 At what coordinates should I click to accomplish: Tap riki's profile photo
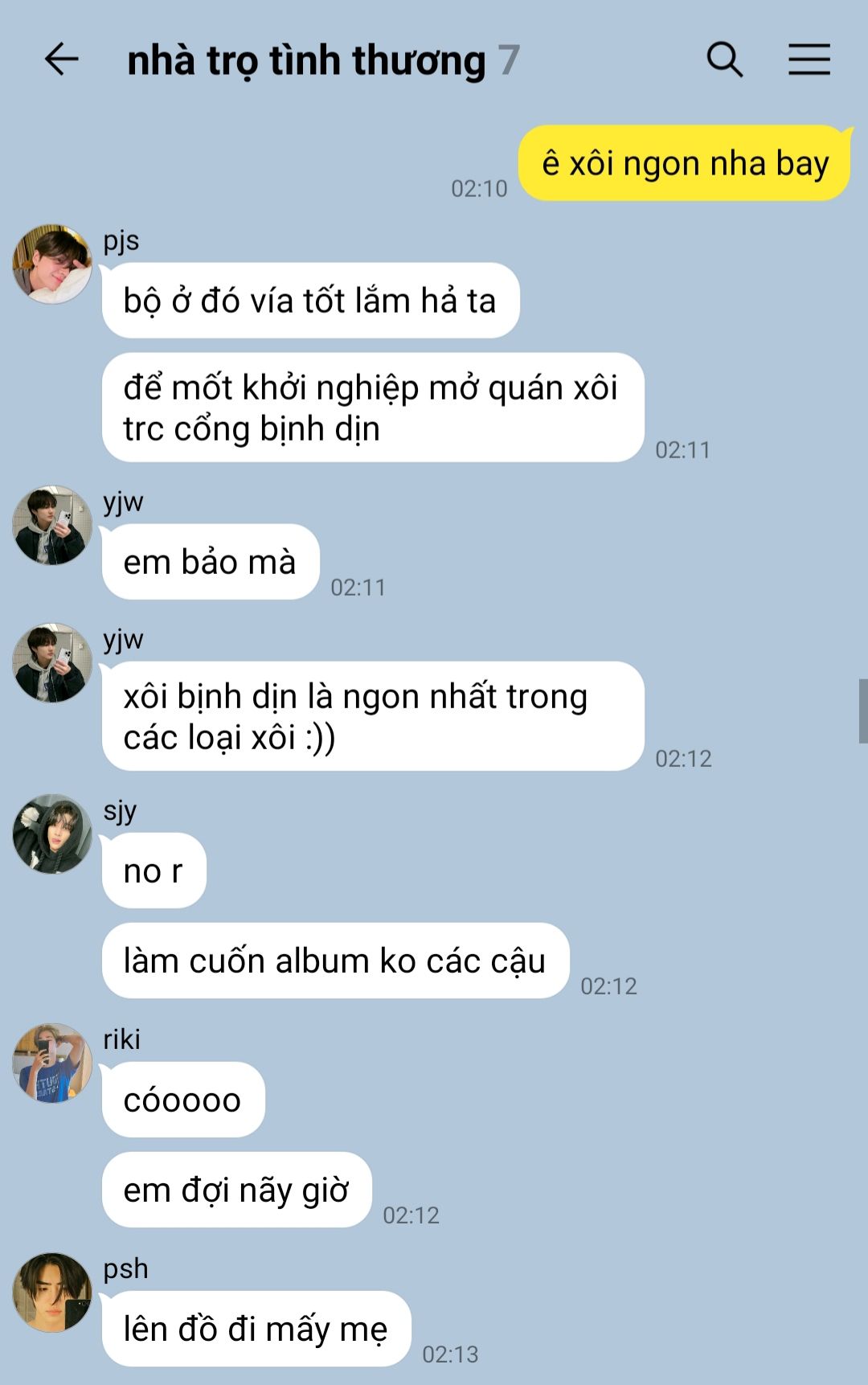click(x=52, y=1063)
